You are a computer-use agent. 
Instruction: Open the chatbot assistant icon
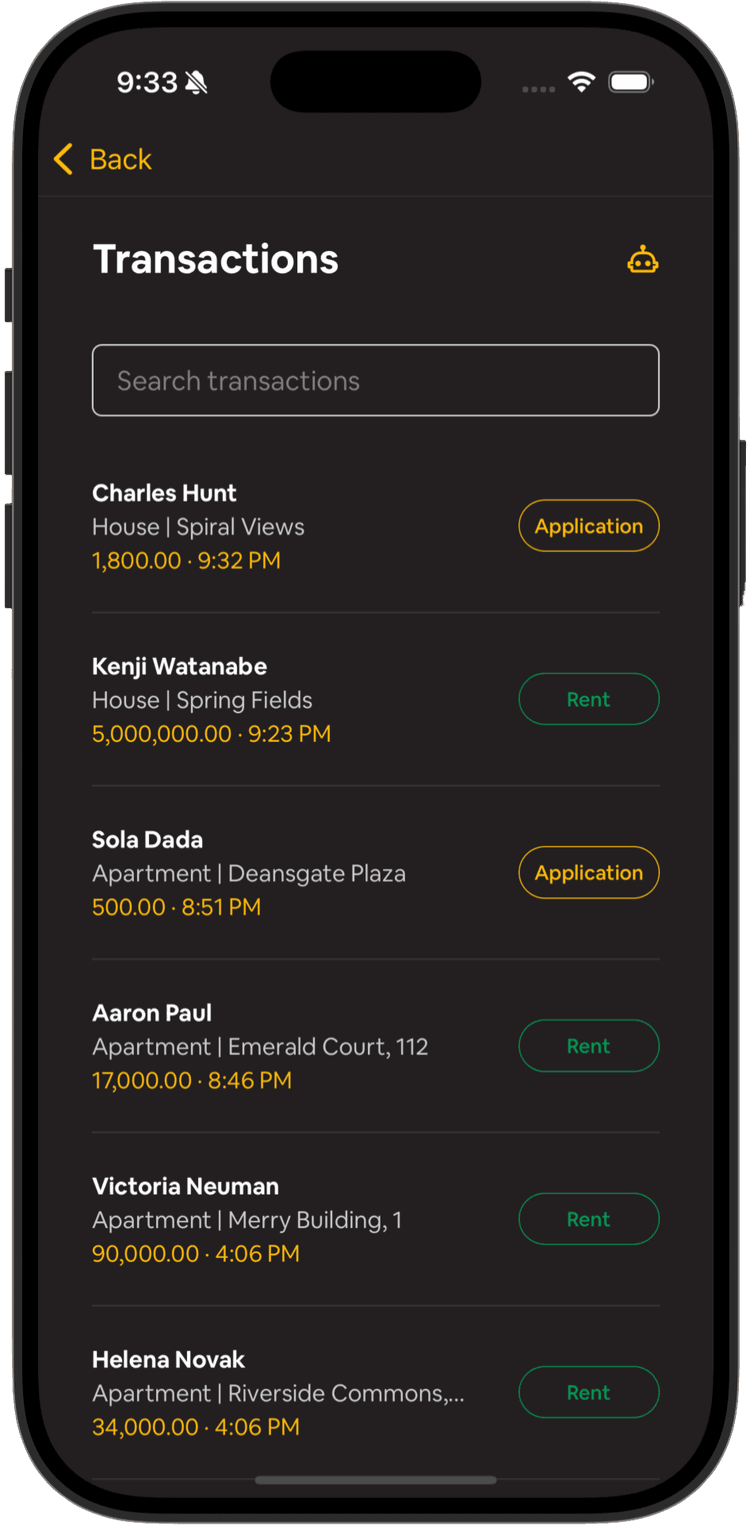[644, 259]
